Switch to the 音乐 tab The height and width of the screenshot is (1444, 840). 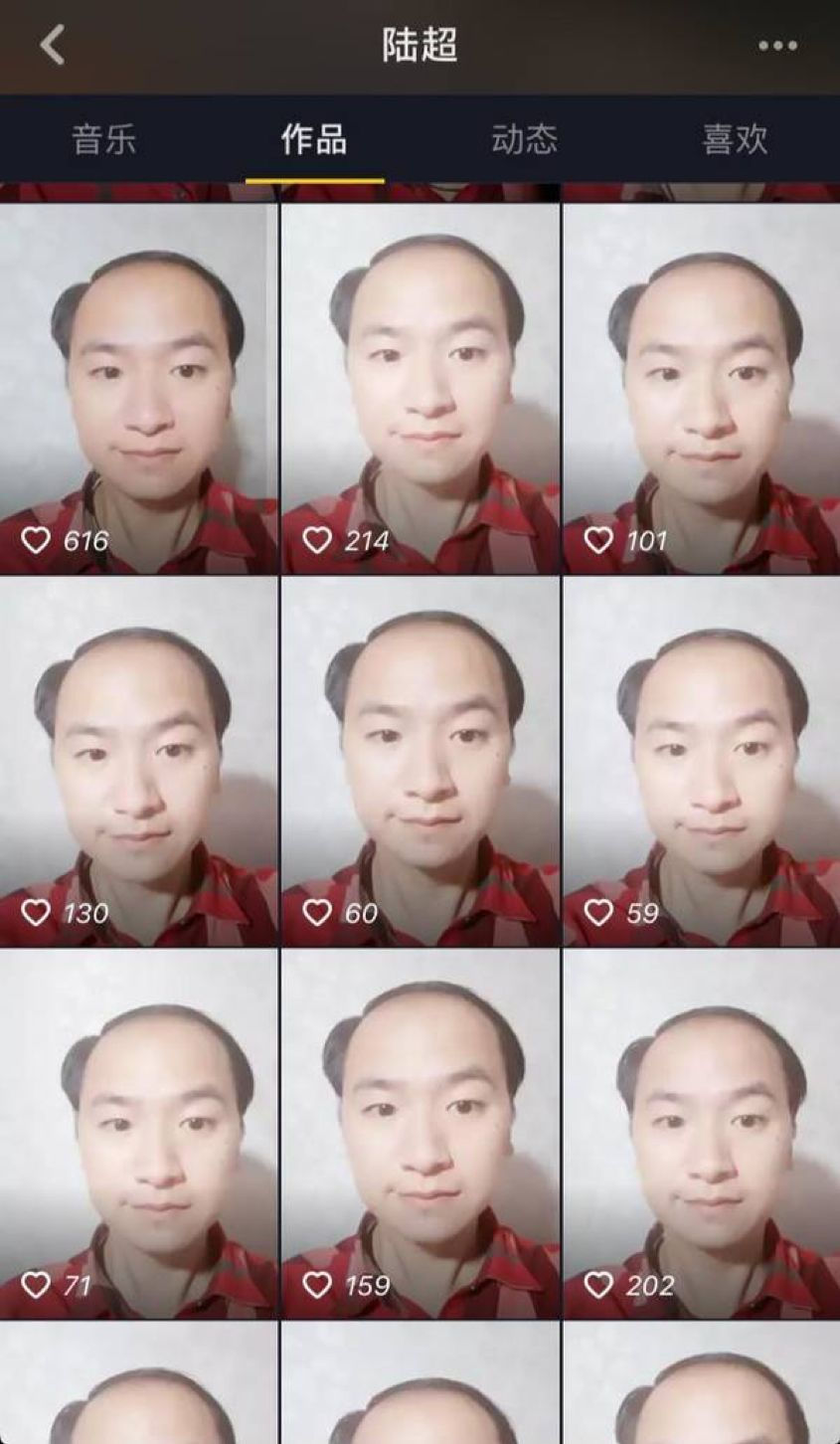tap(104, 139)
